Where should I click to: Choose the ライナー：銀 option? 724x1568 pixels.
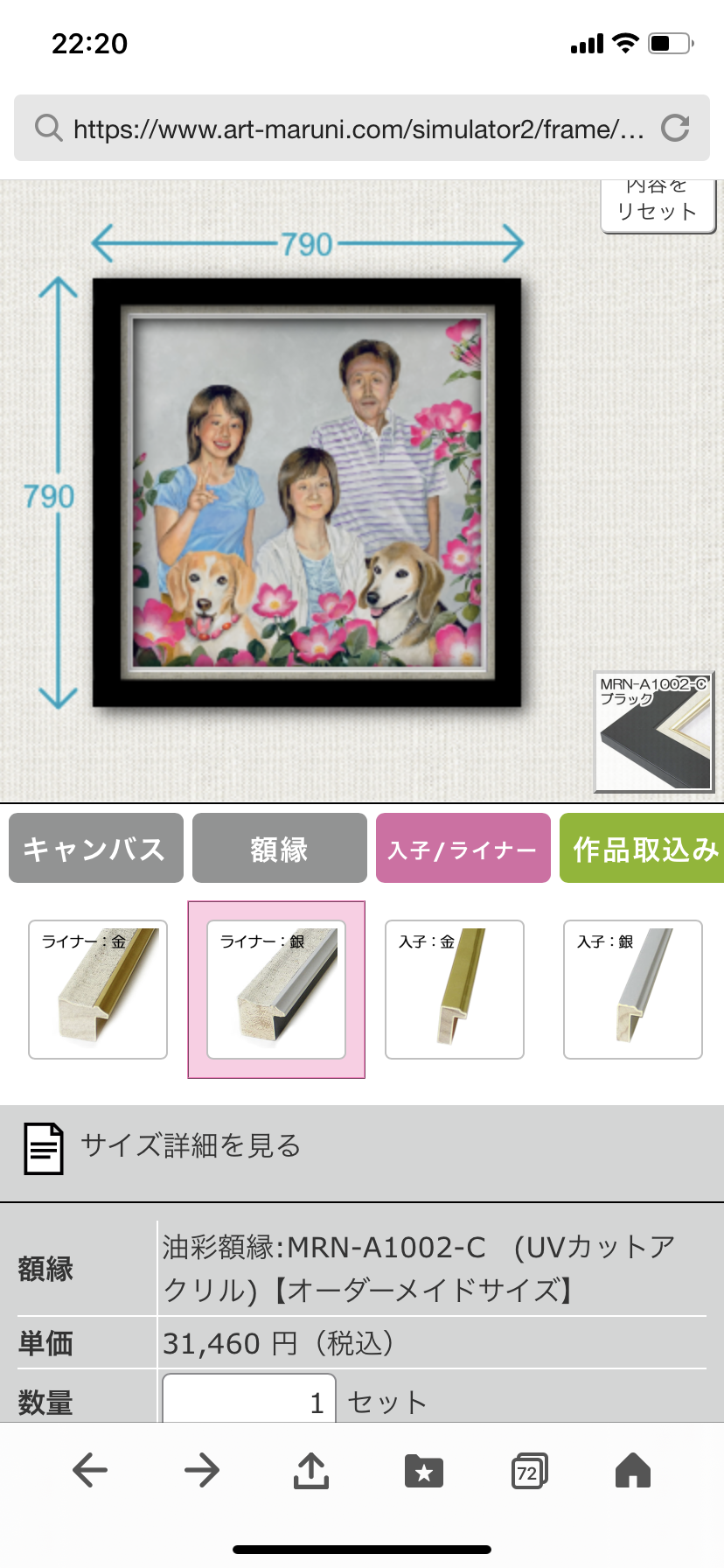tap(276, 990)
